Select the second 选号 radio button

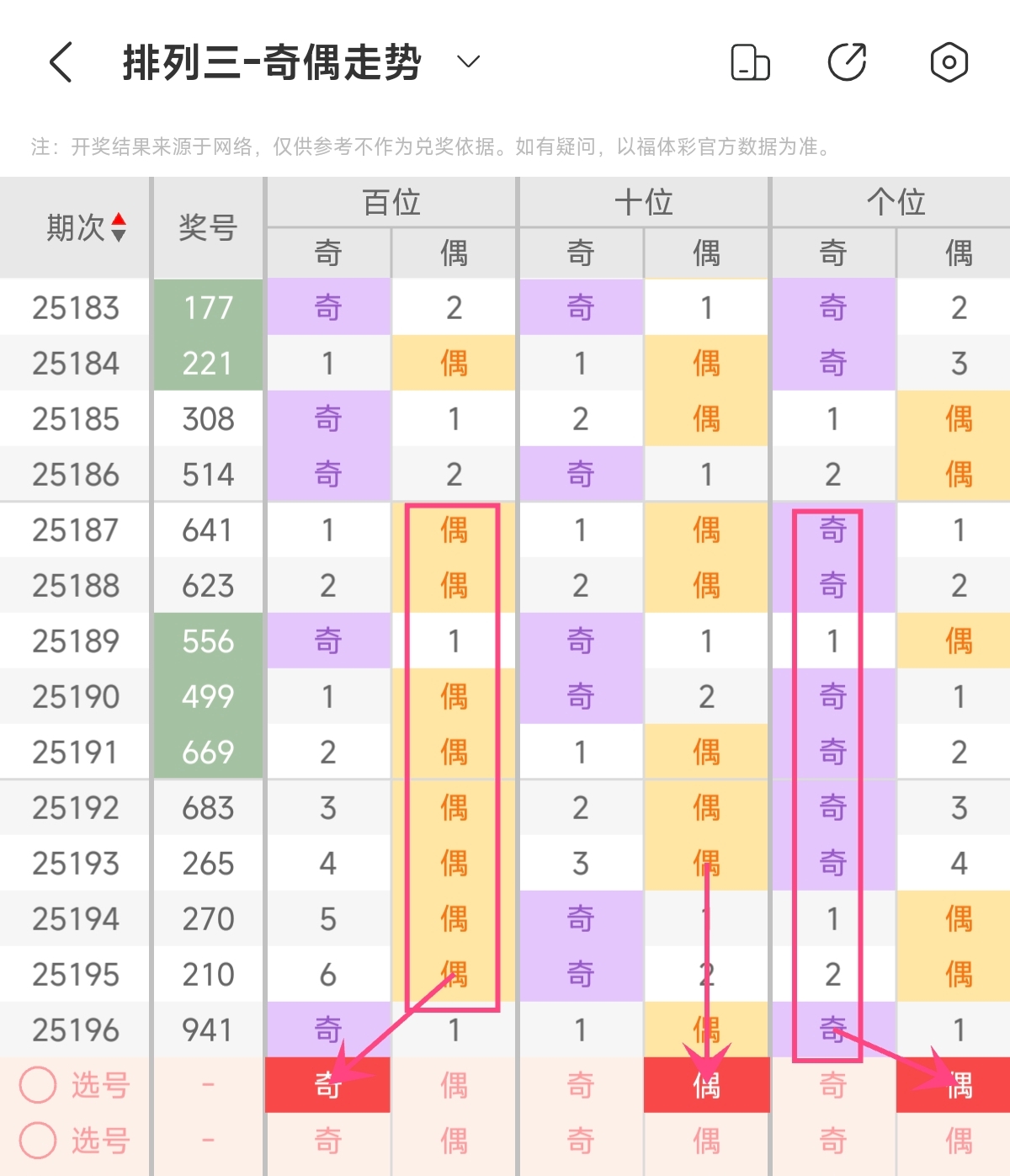coord(39,1141)
